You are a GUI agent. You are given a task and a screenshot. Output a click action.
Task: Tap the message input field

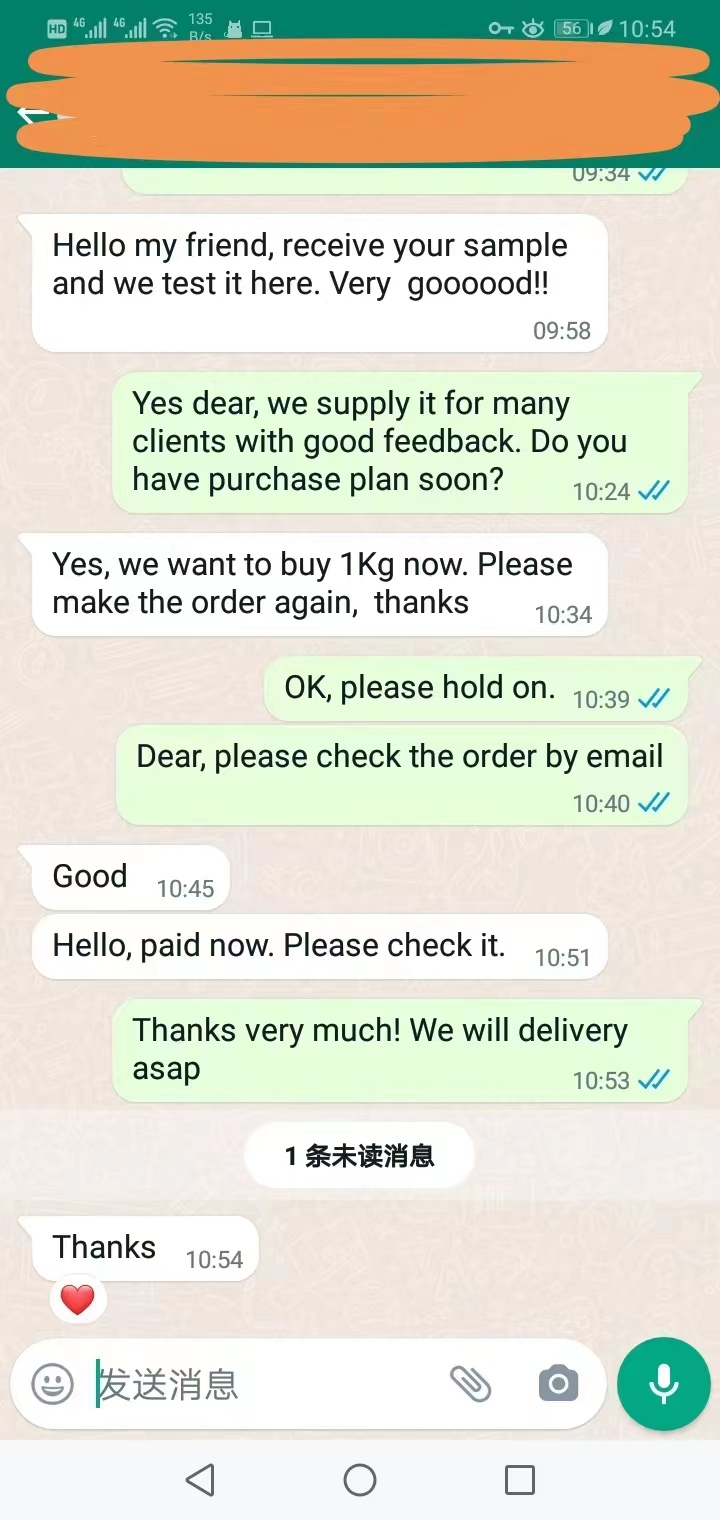pos(265,1385)
